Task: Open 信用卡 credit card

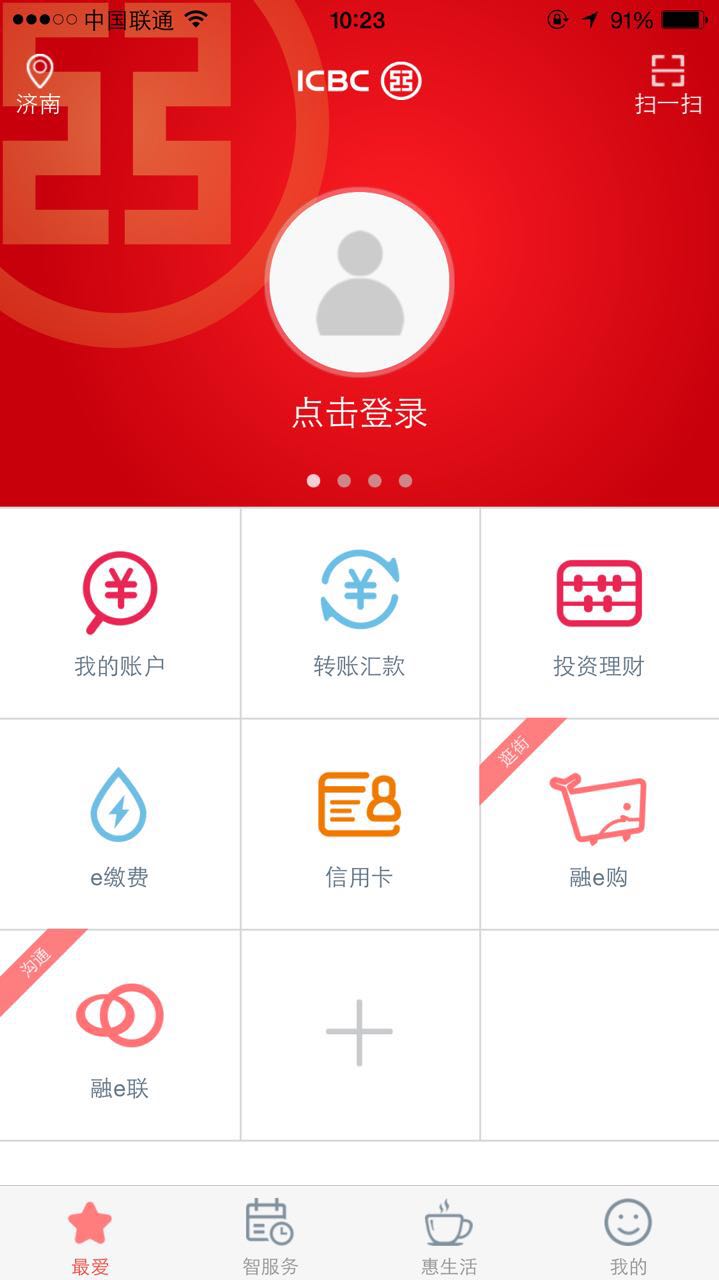Action: pyautogui.click(x=360, y=825)
